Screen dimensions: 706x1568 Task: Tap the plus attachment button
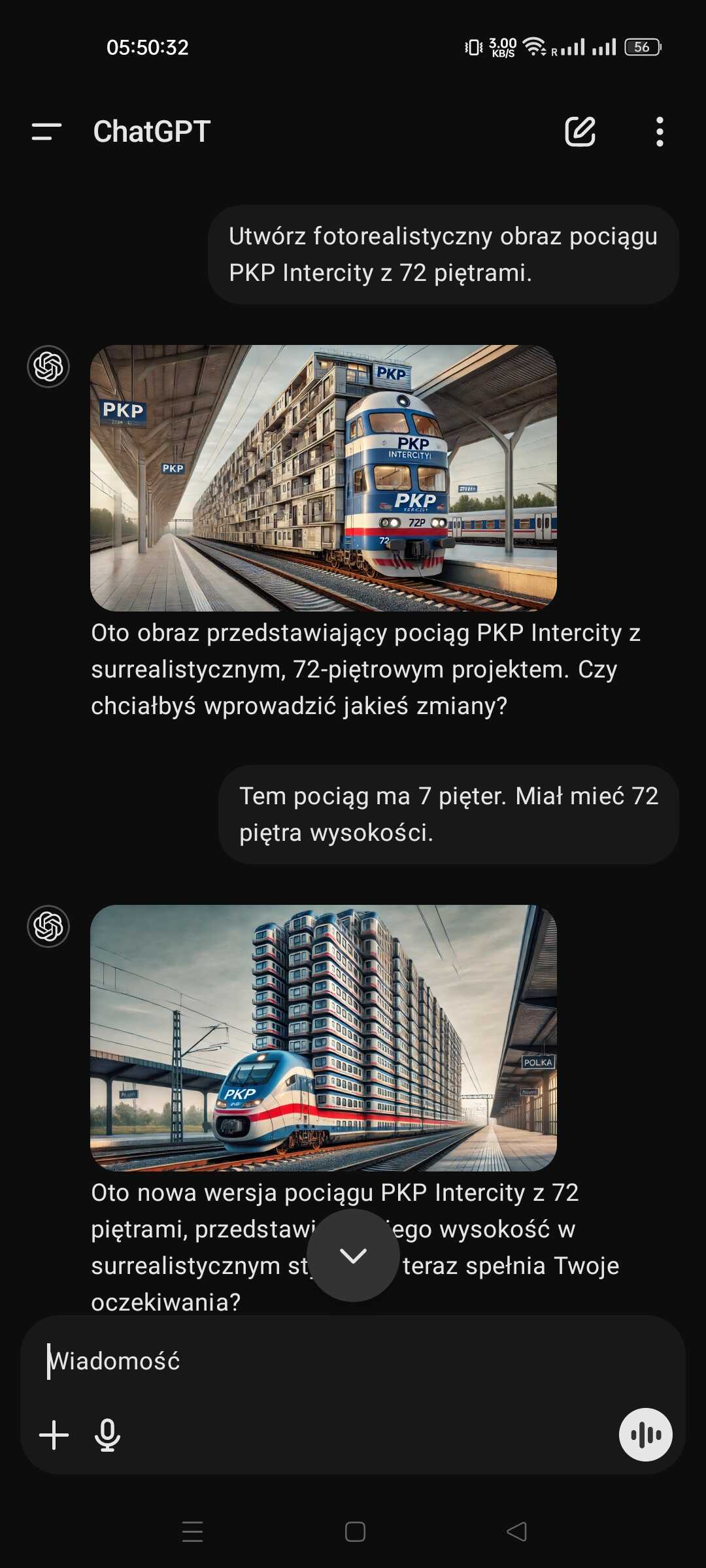(x=54, y=1435)
